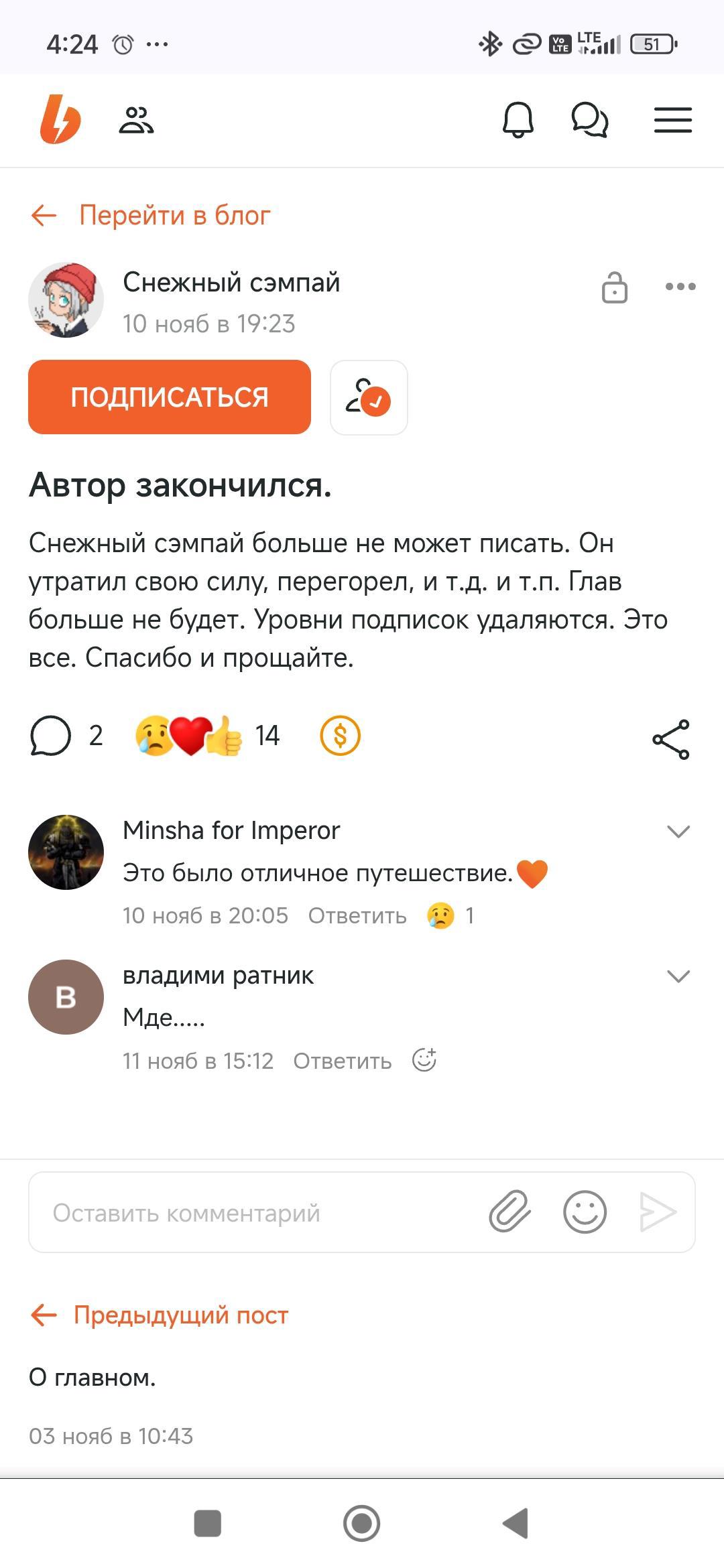Open the subscriptions people icon
Viewport: 724px width, 1568px height.
[136, 121]
